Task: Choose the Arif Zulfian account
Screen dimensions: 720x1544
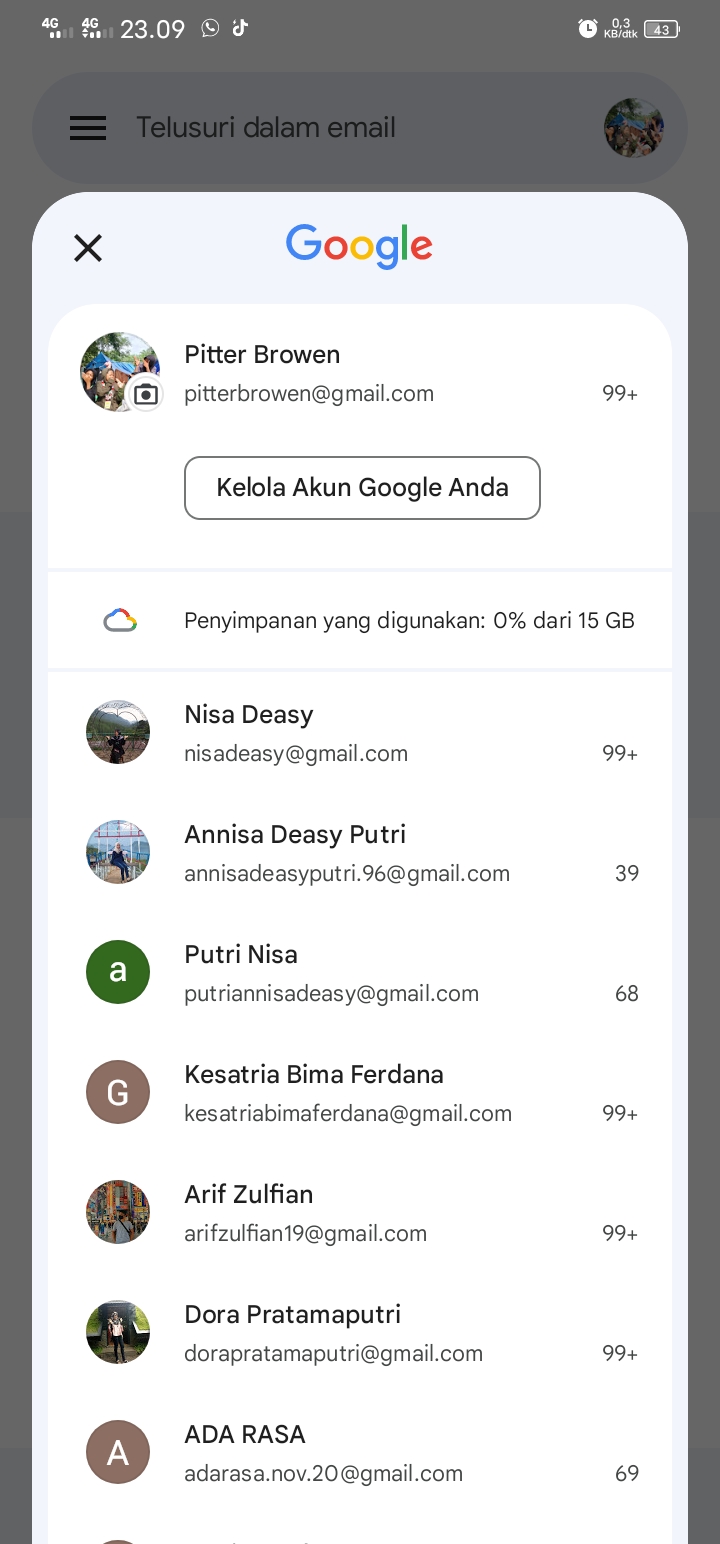Action: click(x=360, y=1212)
